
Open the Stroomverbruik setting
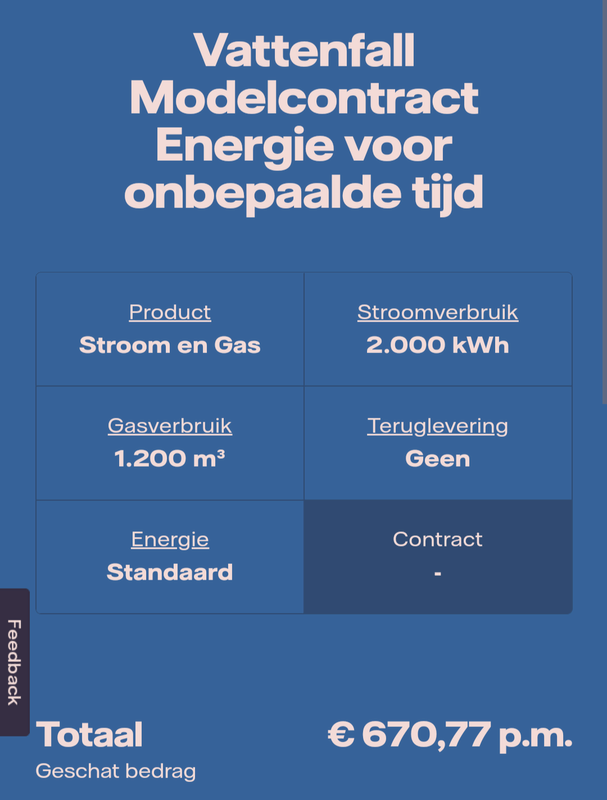pyautogui.click(x=437, y=312)
